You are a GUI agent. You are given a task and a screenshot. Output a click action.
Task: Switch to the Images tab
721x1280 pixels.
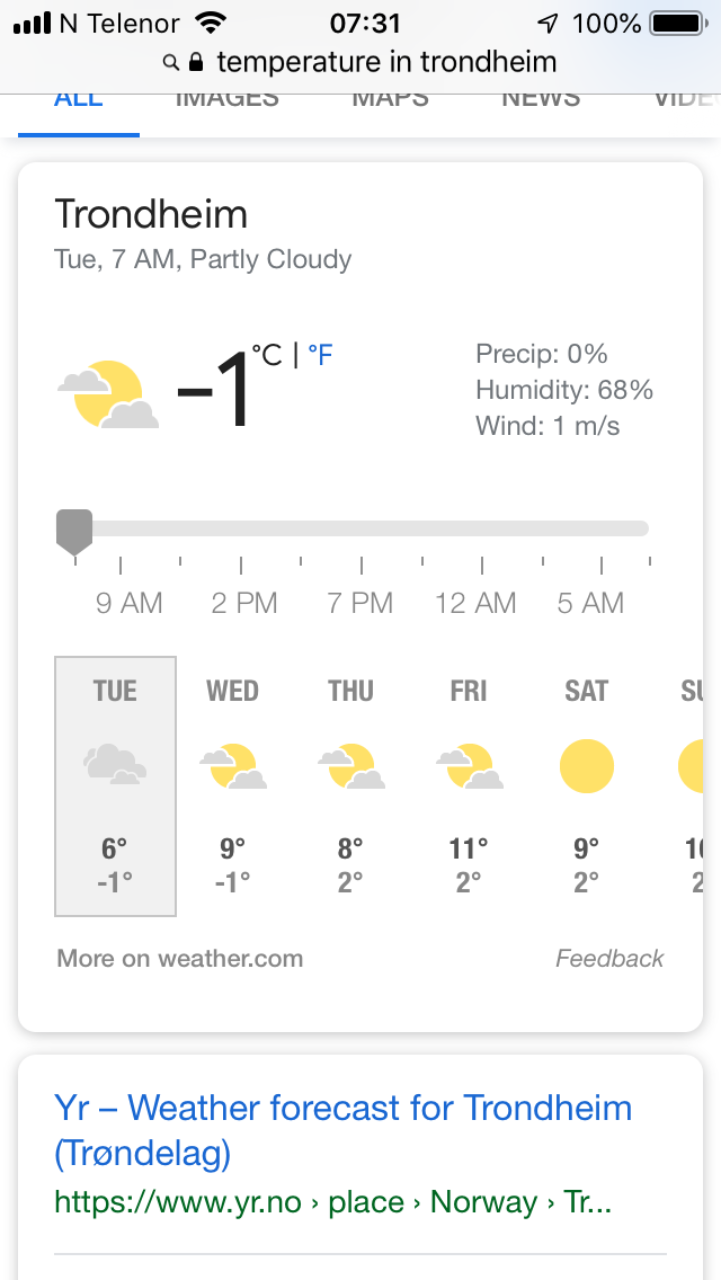pyautogui.click(x=227, y=100)
